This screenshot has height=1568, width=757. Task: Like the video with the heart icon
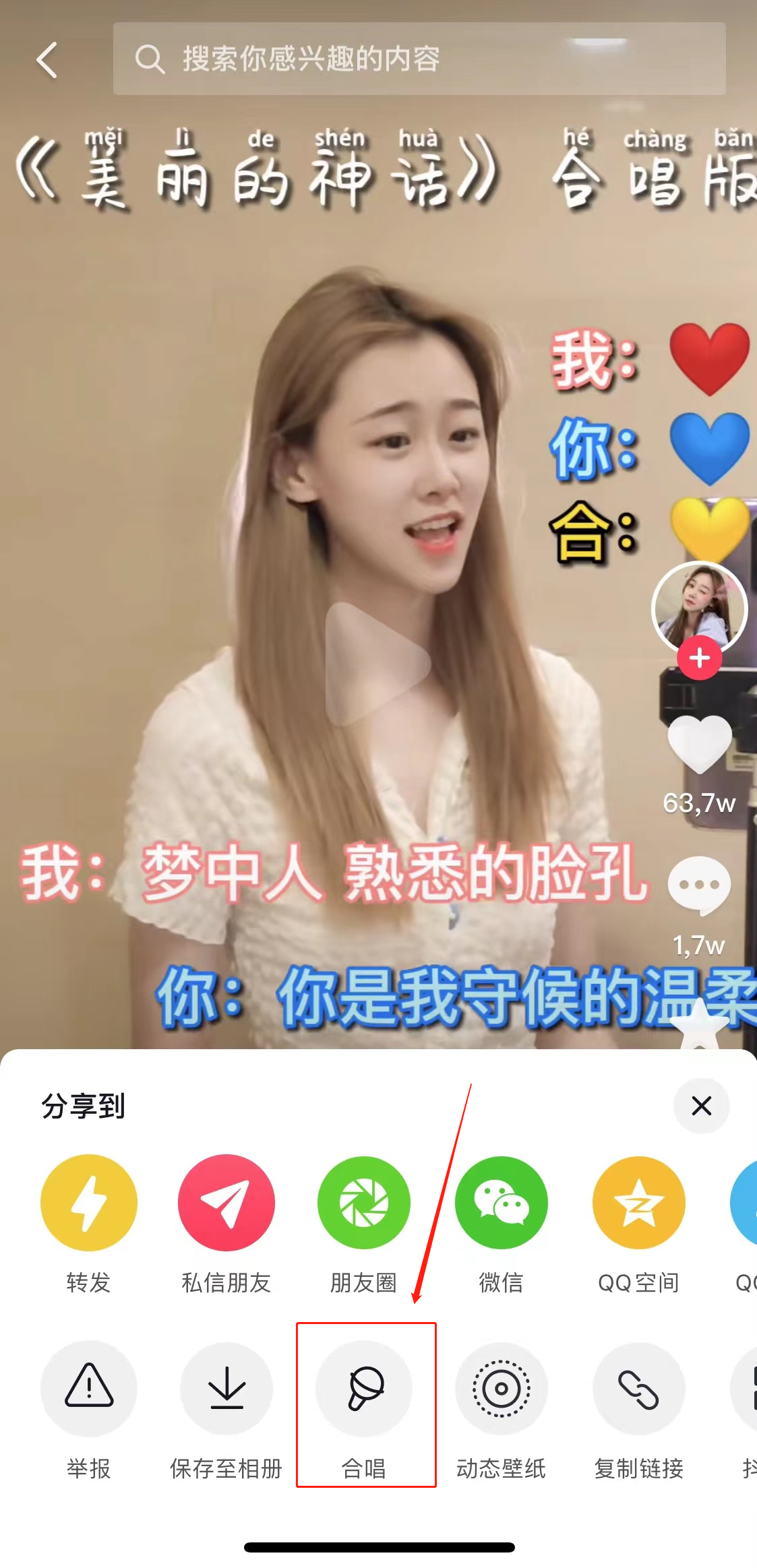[699, 745]
